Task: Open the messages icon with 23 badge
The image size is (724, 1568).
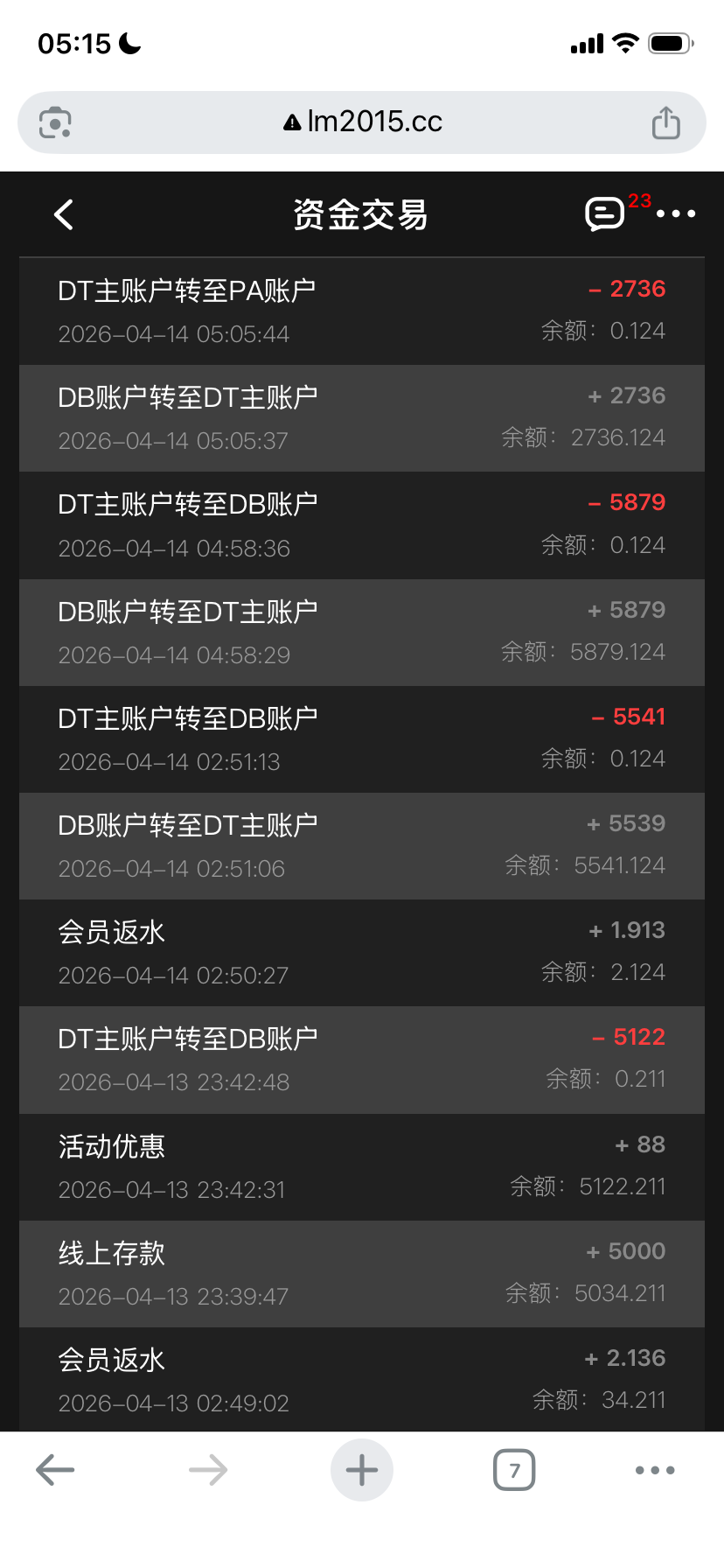Action: coord(605,213)
